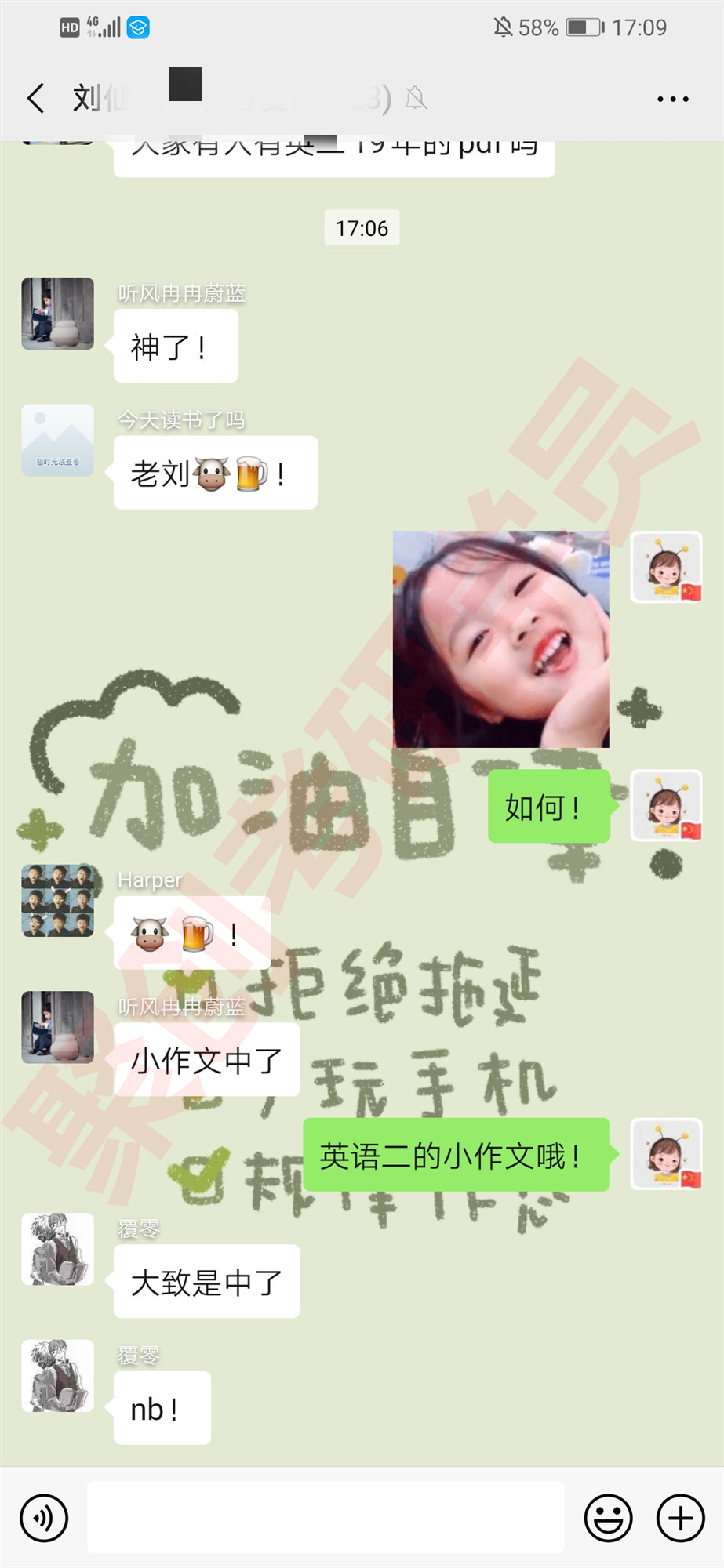Open the emoji sticker panel
The width and height of the screenshot is (724, 1568).
(608, 1518)
